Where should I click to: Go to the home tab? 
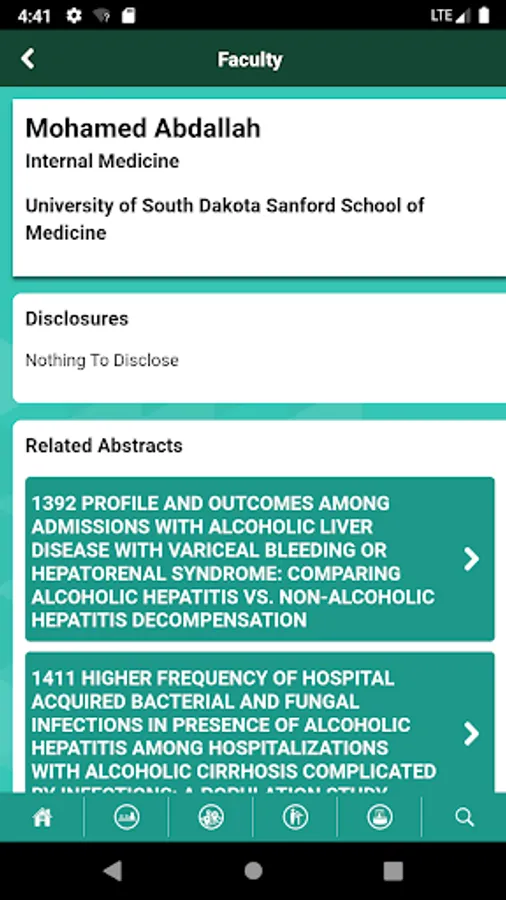click(42, 817)
